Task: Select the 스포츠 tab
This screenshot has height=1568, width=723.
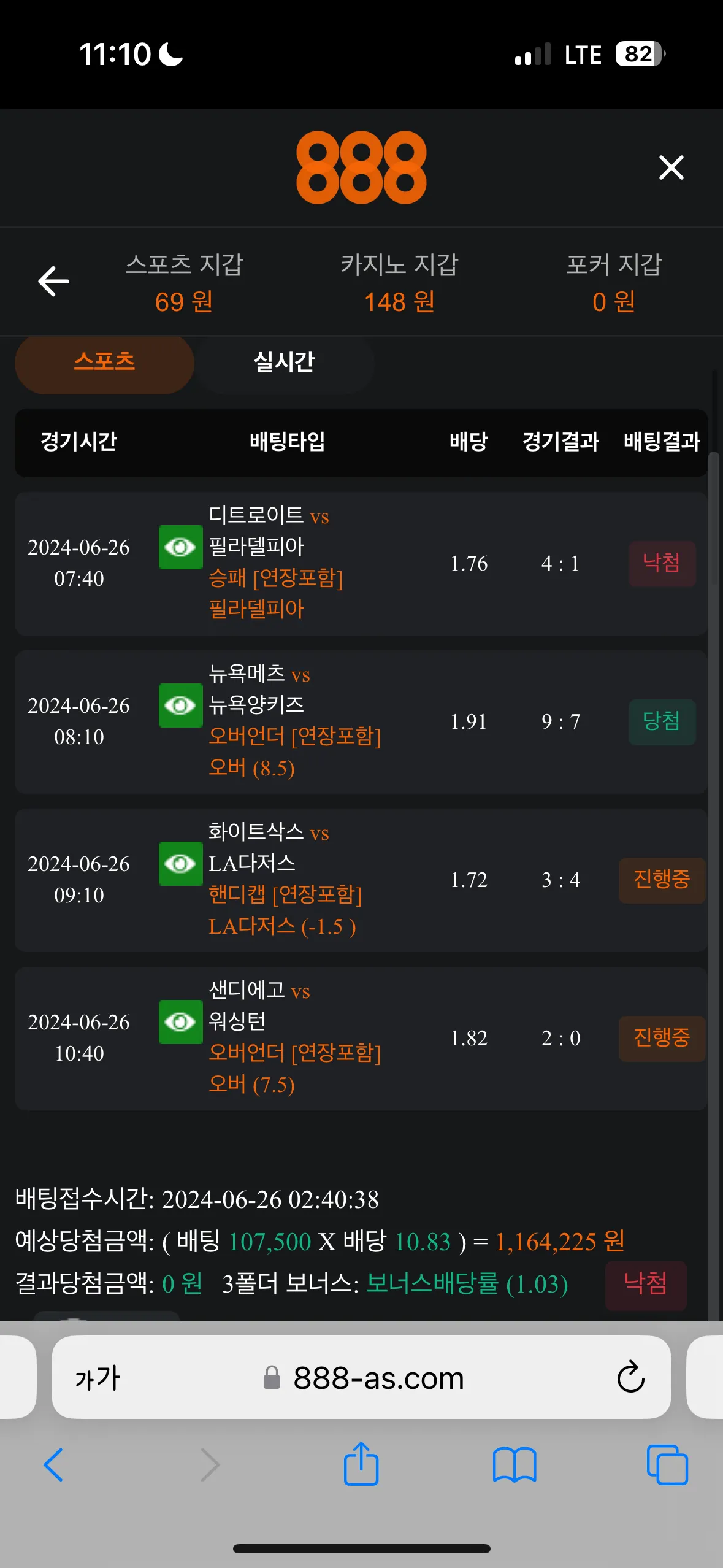Action: [x=104, y=362]
